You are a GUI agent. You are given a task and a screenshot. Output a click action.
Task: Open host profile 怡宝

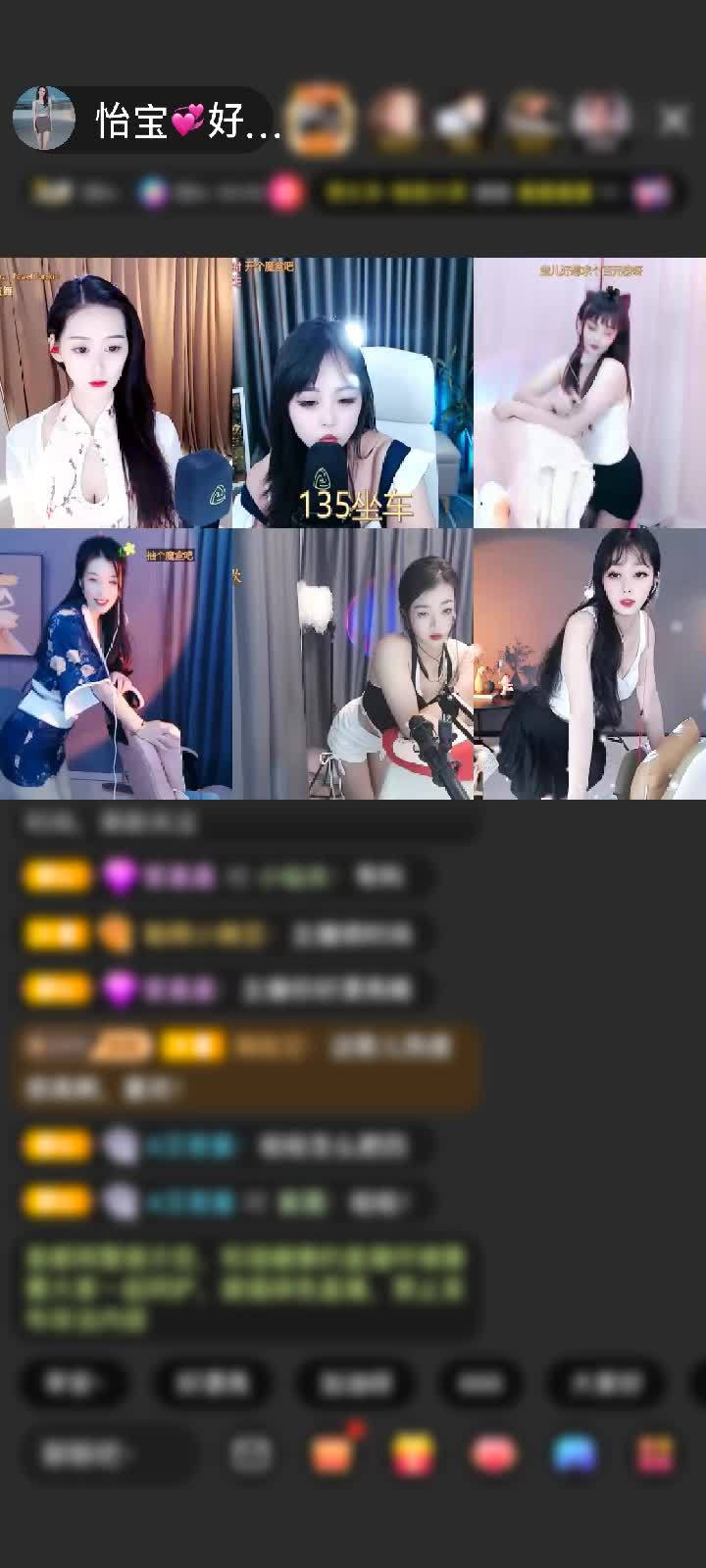pyautogui.click(x=45, y=120)
